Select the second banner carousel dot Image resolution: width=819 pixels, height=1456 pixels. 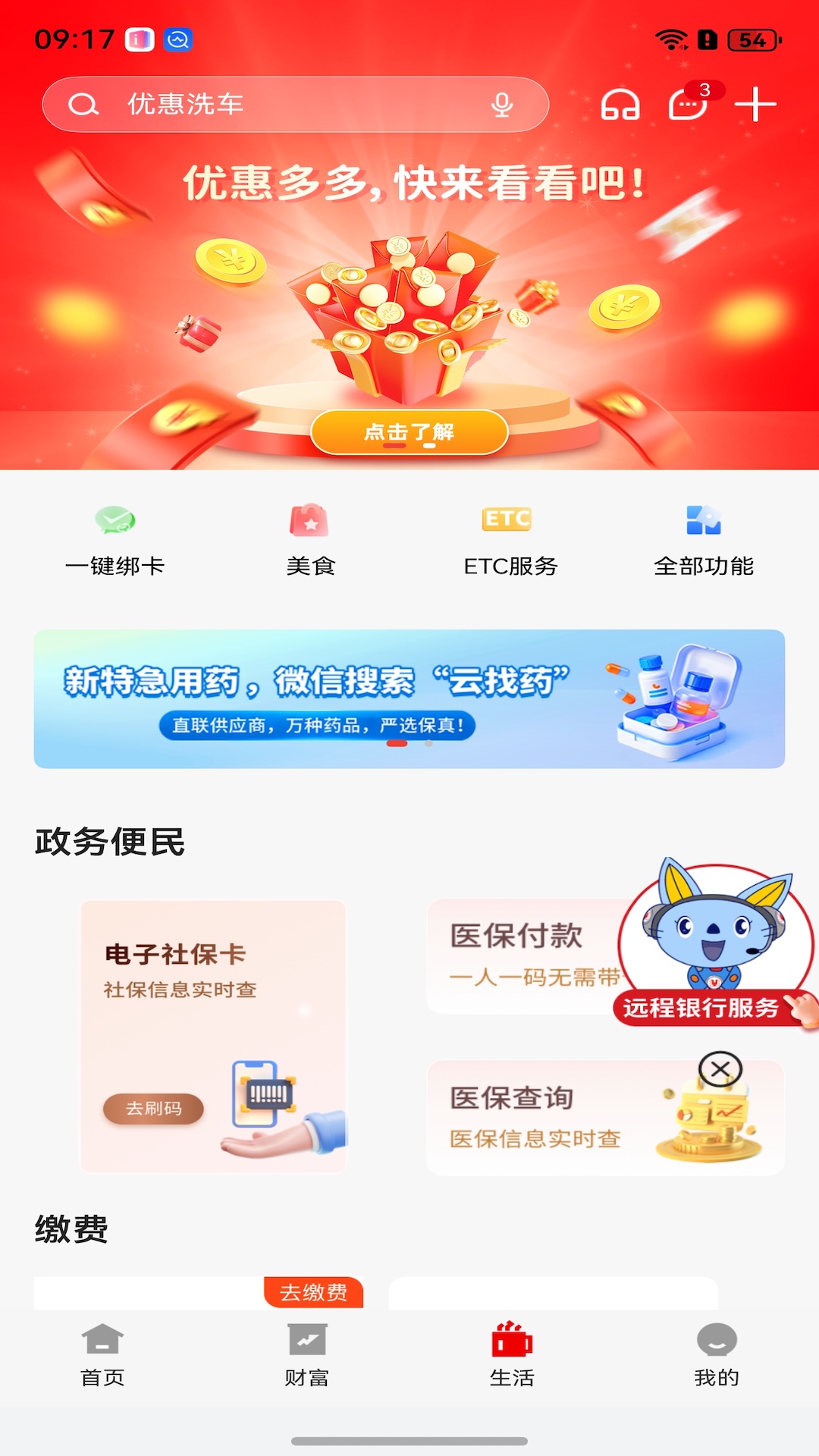pyautogui.click(x=430, y=745)
